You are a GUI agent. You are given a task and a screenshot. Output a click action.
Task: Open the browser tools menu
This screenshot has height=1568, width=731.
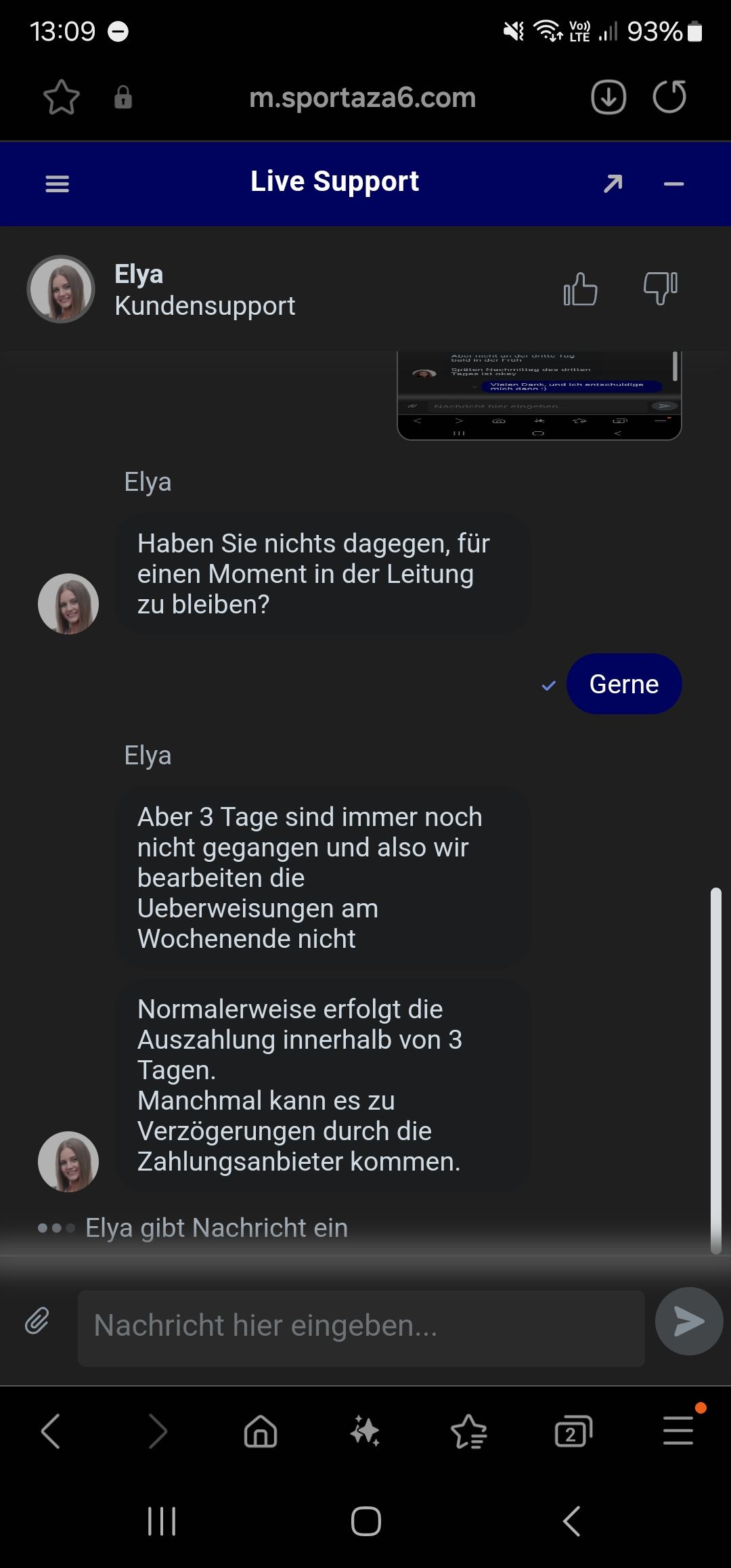pyautogui.click(x=678, y=1431)
